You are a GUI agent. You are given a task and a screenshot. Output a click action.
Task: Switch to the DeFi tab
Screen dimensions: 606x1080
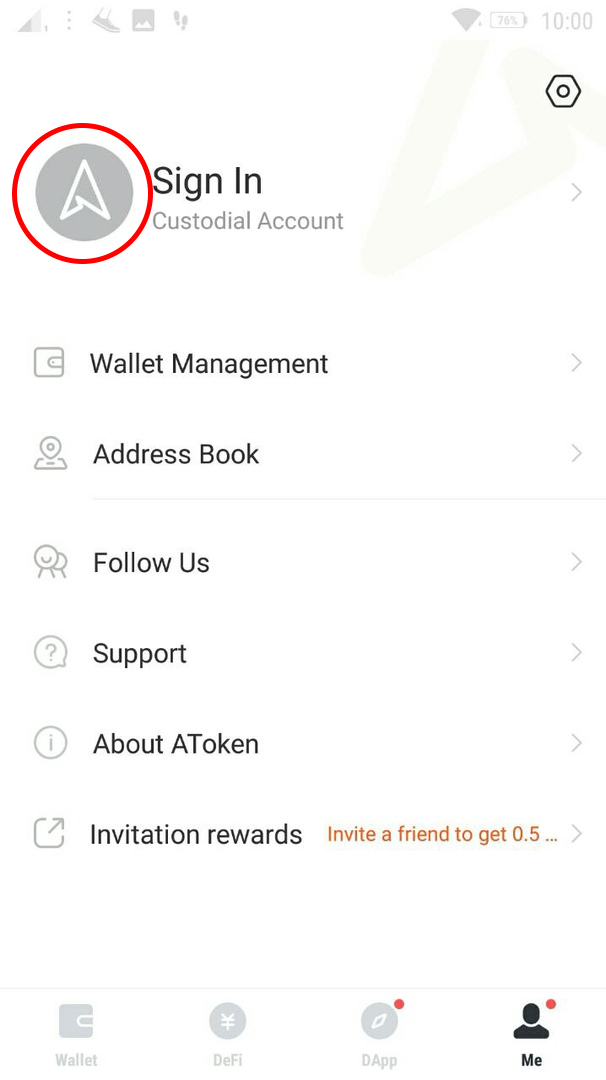[x=228, y=1035]
